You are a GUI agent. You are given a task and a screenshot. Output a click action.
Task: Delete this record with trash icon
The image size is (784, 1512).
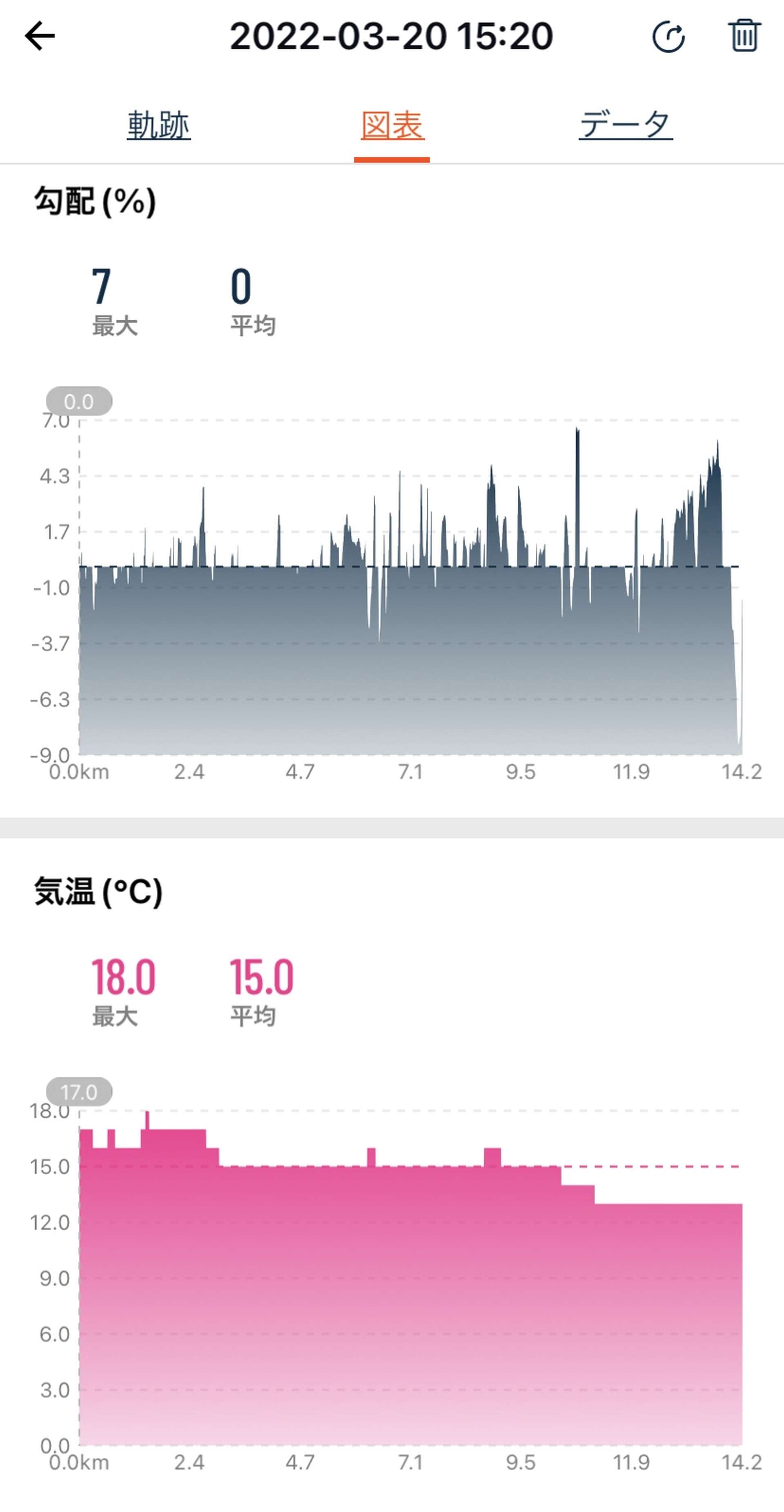[745, 36]
